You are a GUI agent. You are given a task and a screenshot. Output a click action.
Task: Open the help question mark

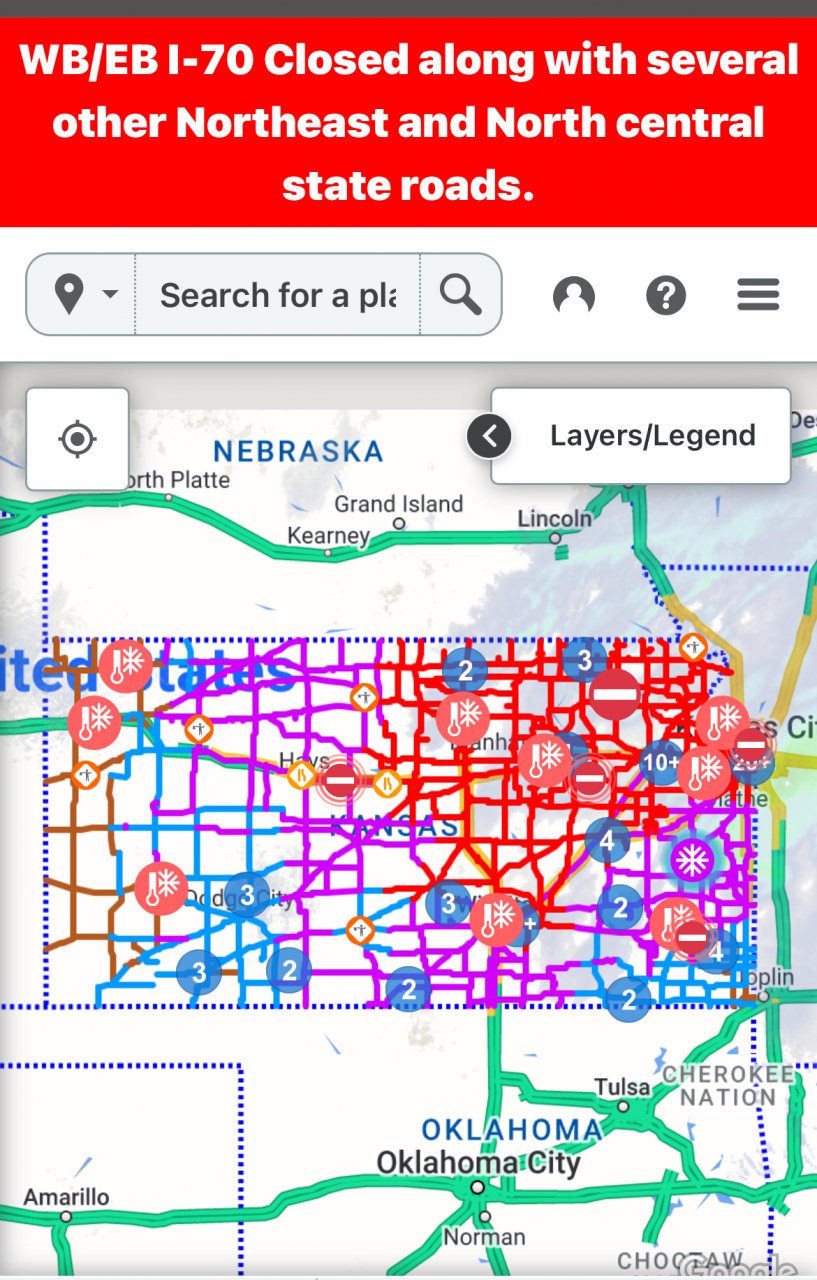(x=666, y=295)
